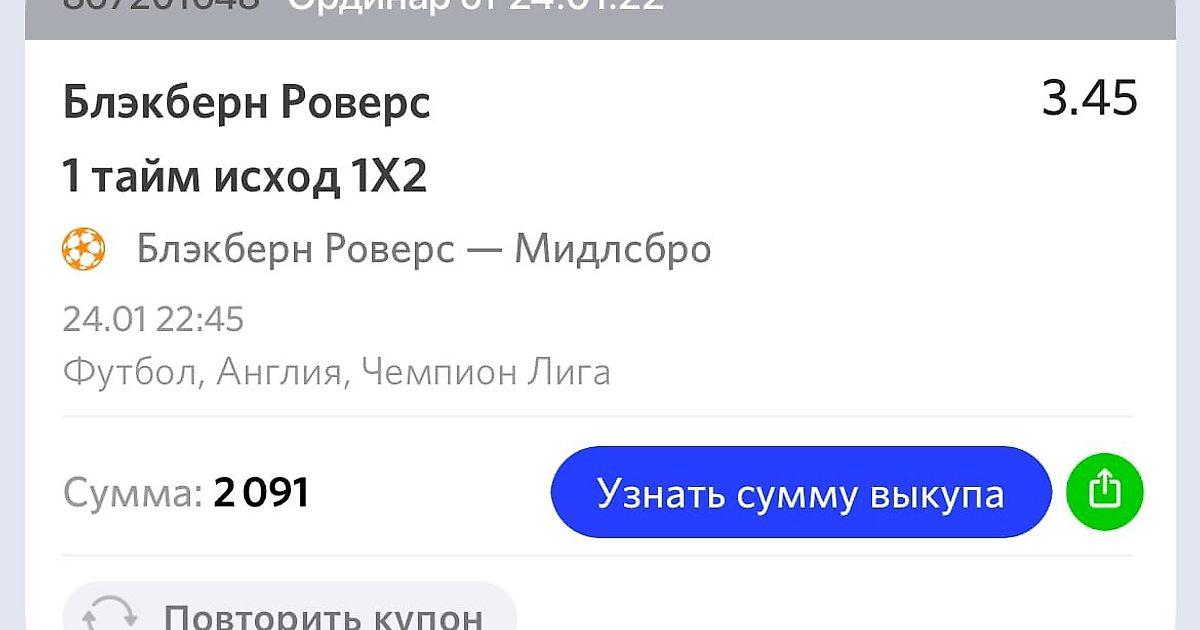Share the bet coupon

1104,492
